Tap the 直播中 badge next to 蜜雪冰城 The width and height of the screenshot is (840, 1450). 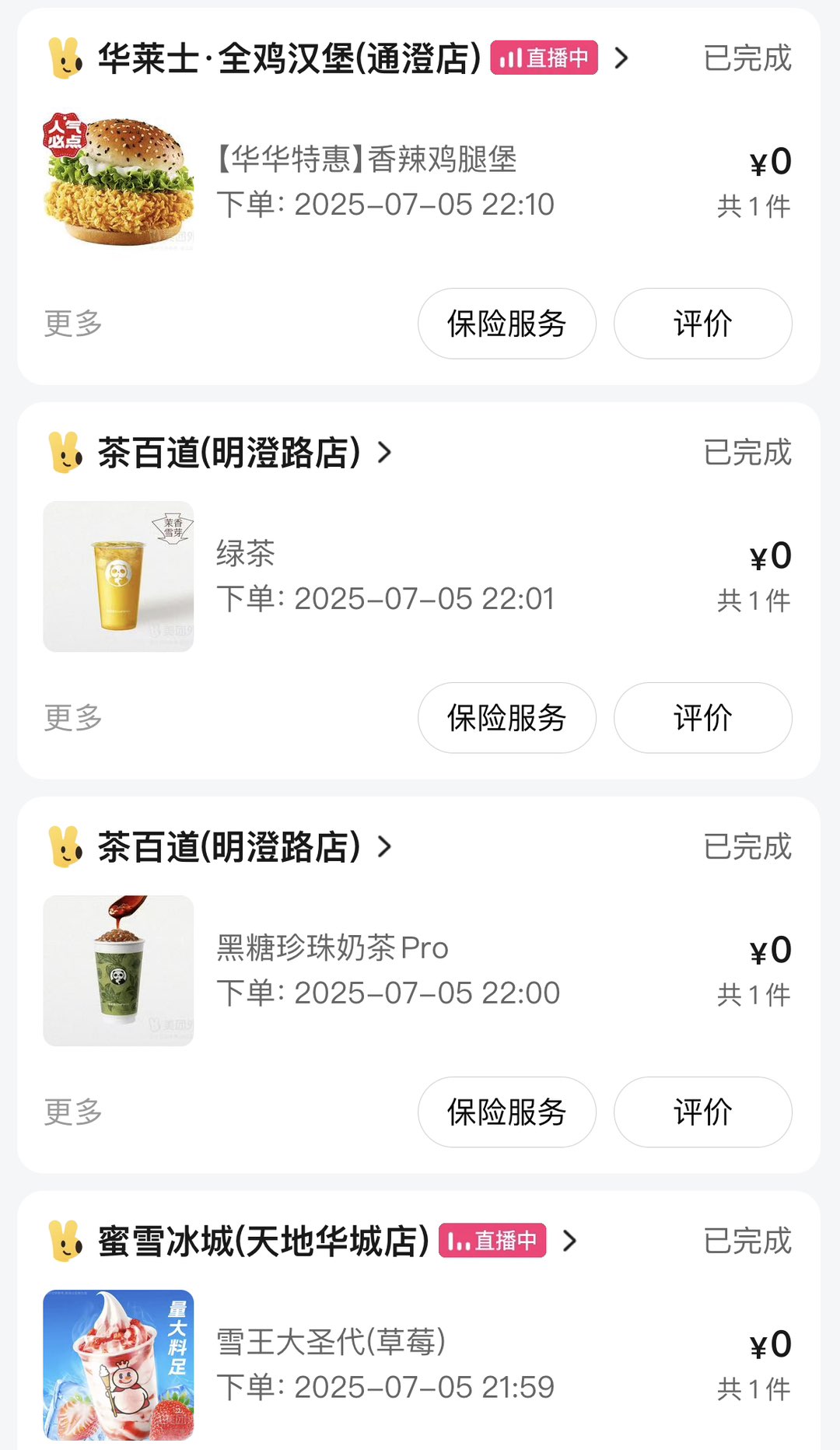point(492,1241)
